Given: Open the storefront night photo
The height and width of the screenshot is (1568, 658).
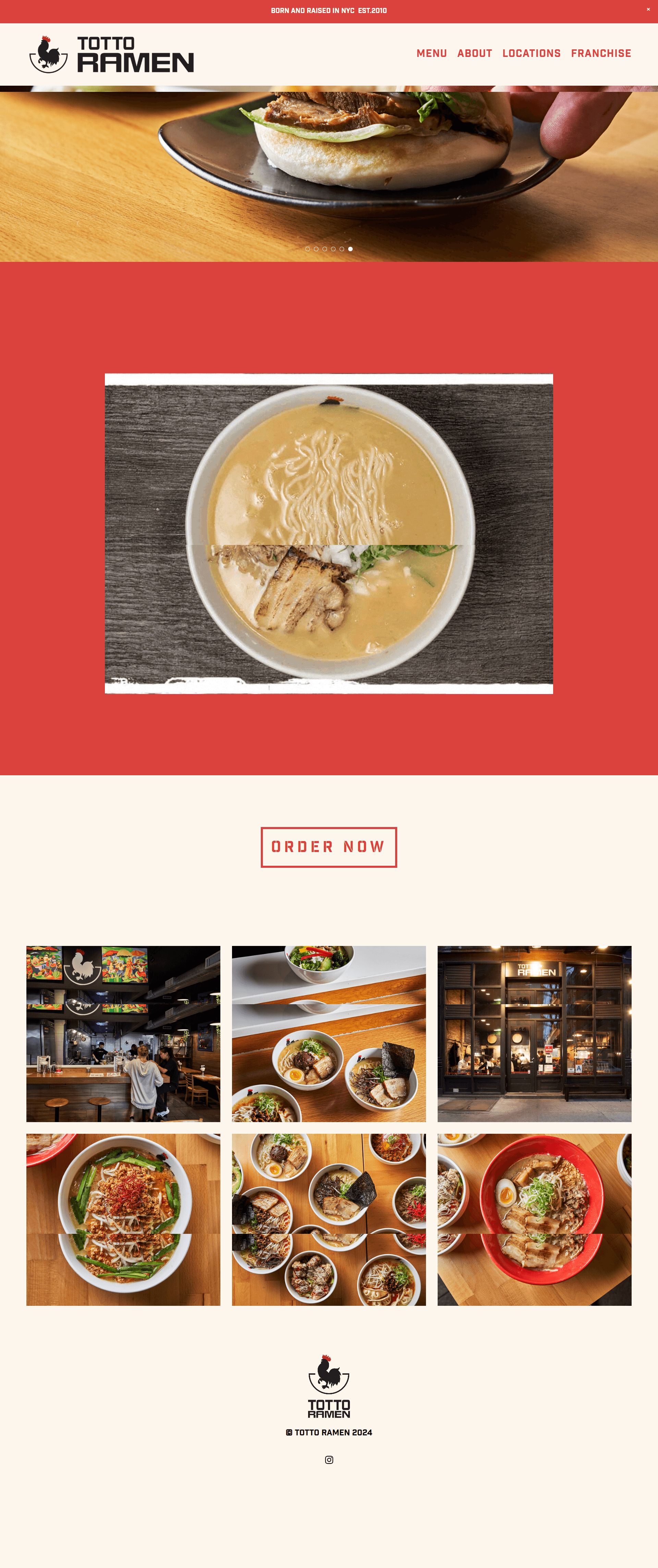Looking at the screenshot, I should [534, 1034].
